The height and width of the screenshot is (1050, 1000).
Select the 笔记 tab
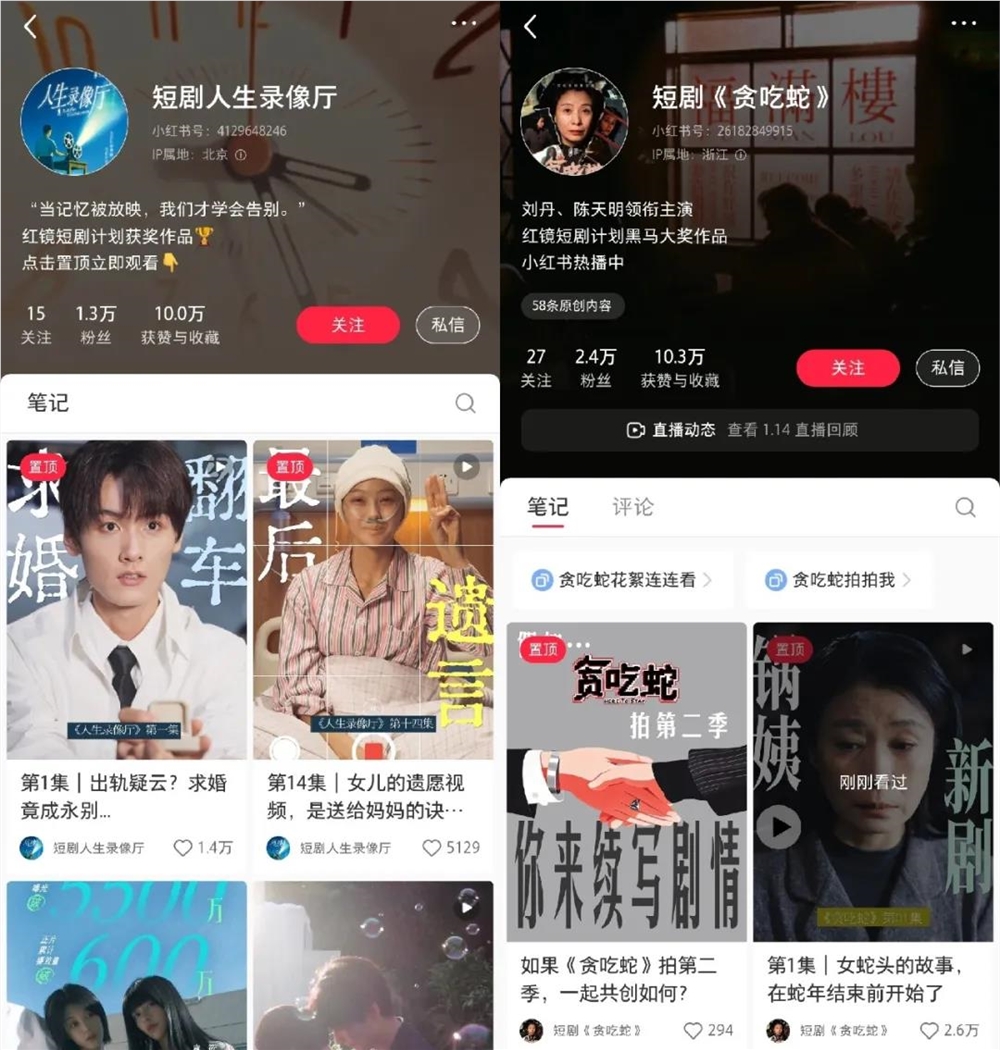point(546,507)
